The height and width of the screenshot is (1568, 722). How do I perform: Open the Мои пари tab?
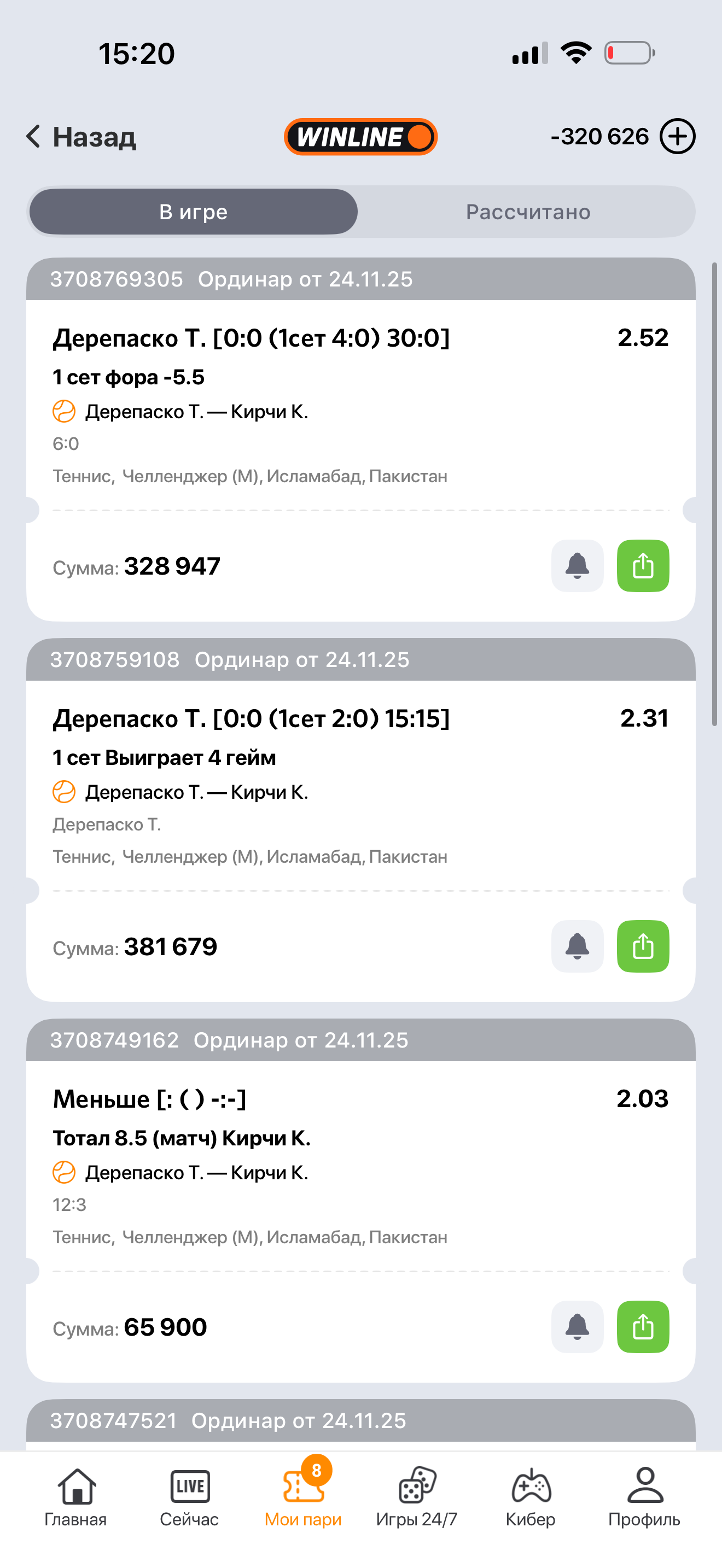tap(303, 1497)
